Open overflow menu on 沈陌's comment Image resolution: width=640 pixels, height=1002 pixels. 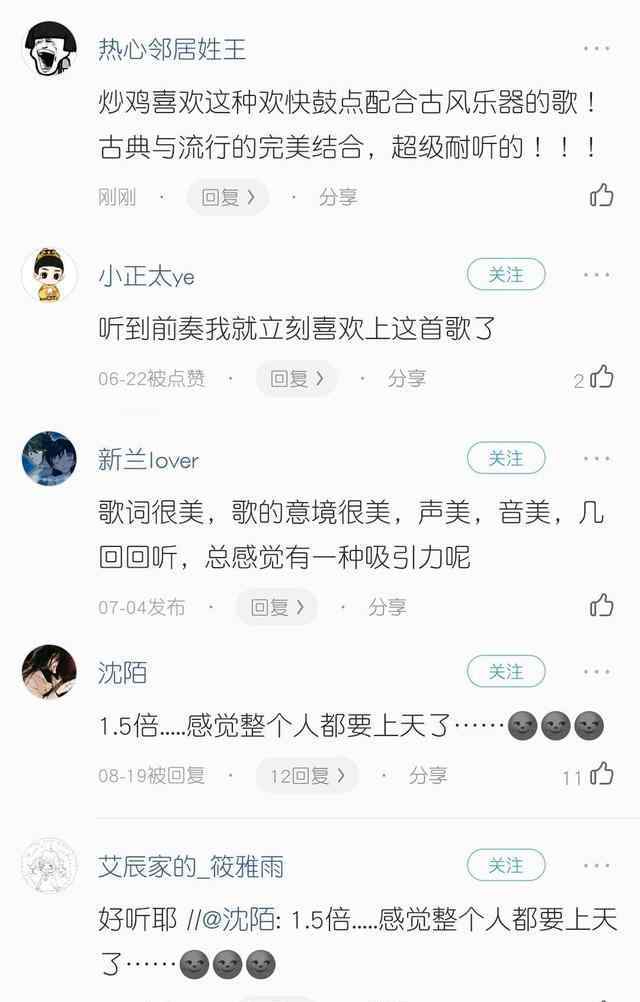(596, 673)
